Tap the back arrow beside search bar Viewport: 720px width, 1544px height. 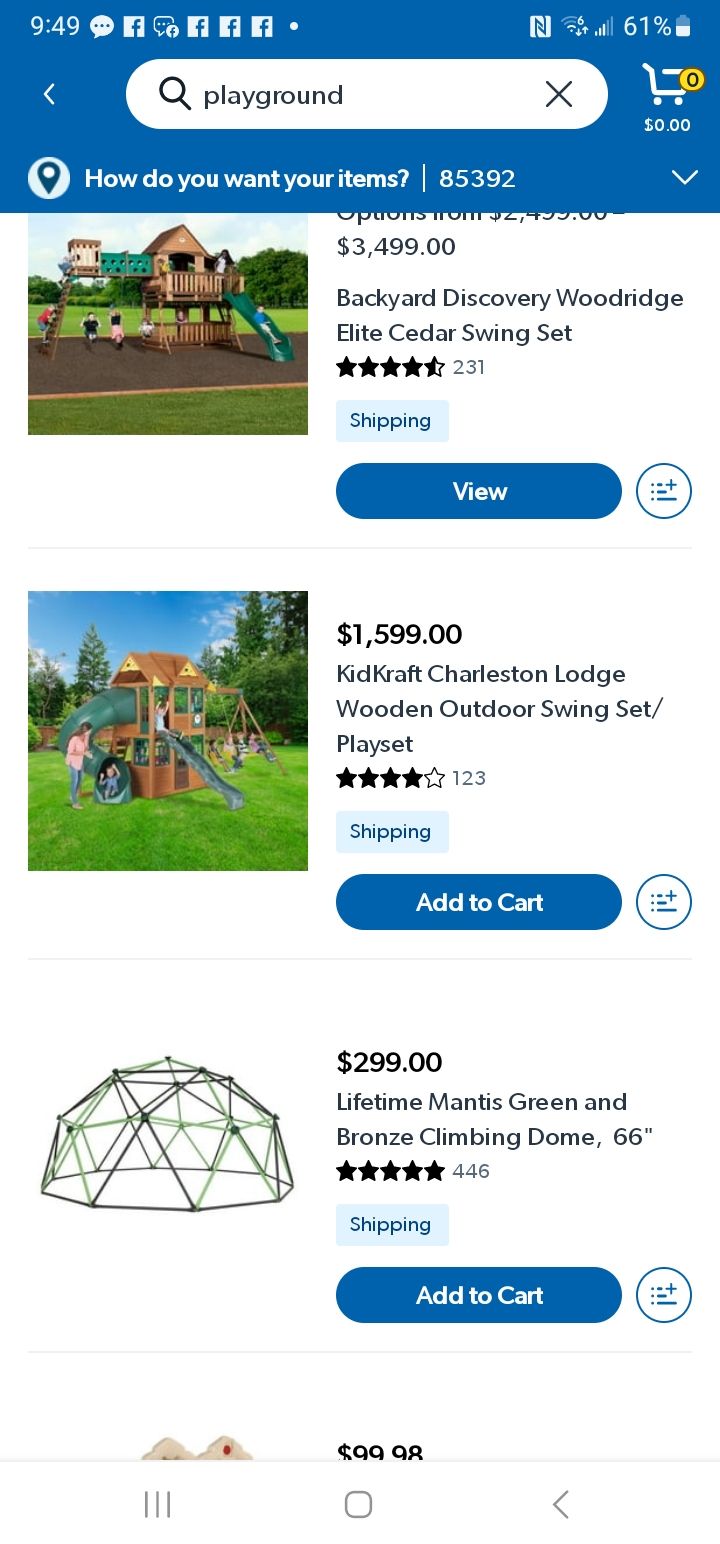coord(49,93)
